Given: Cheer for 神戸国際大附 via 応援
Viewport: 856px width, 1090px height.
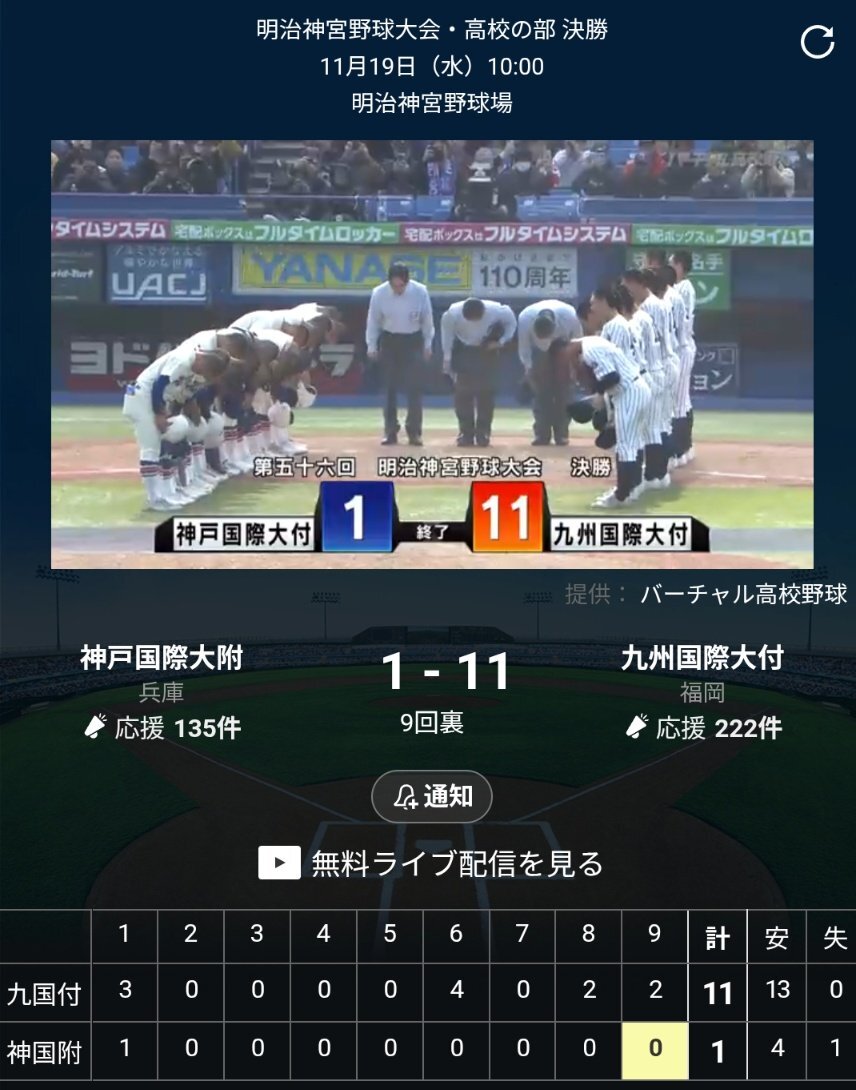Looking at the screenshot, I should 162,728.
